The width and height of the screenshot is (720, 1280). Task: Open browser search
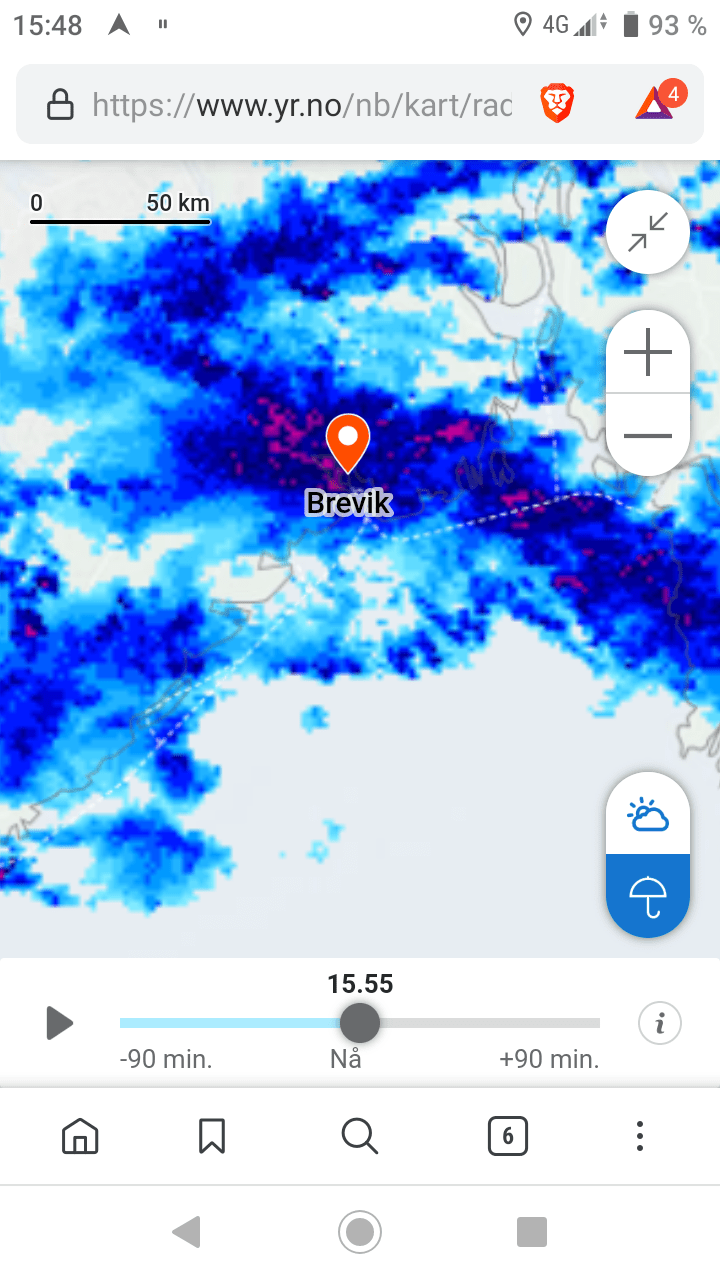tap(359, 1136)
